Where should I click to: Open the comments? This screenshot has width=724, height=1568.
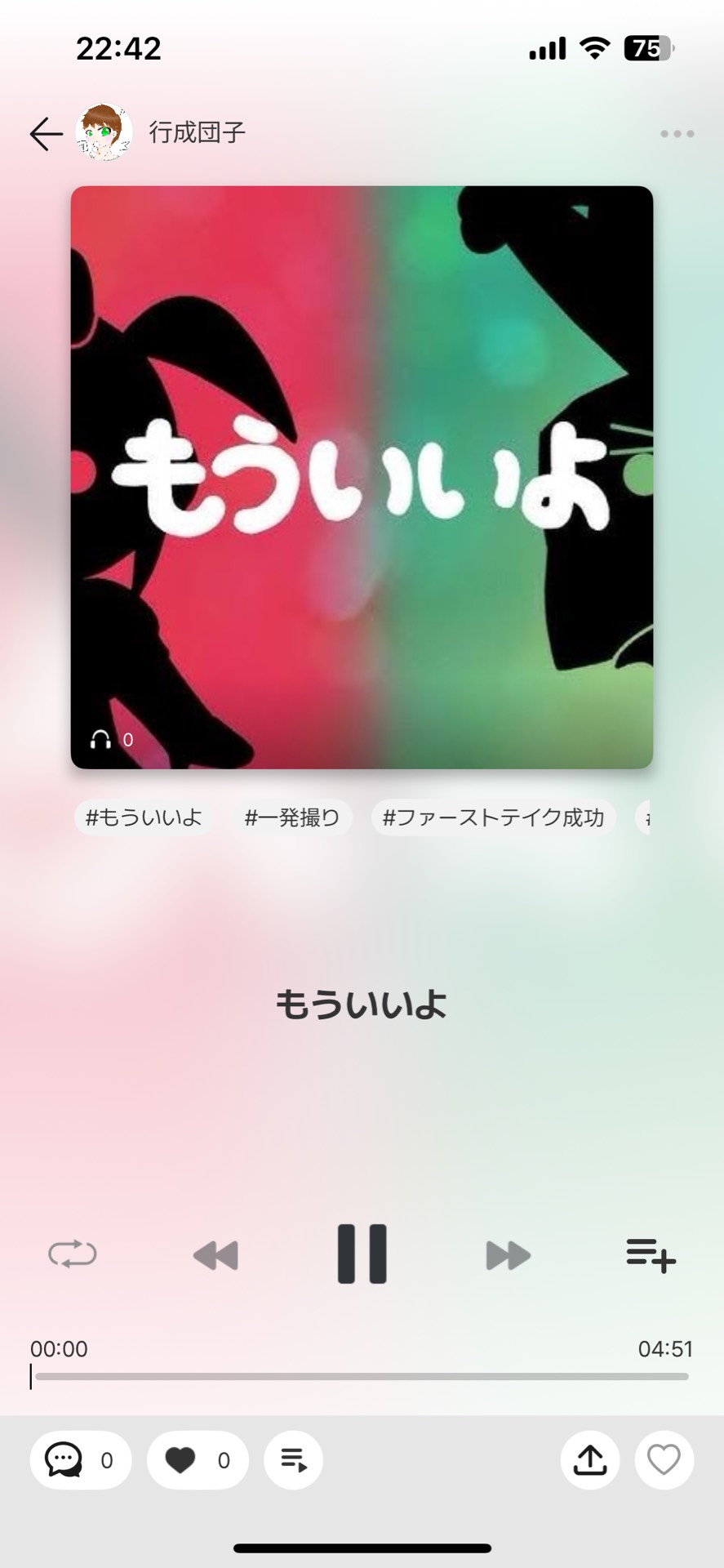click(80, 1459)
